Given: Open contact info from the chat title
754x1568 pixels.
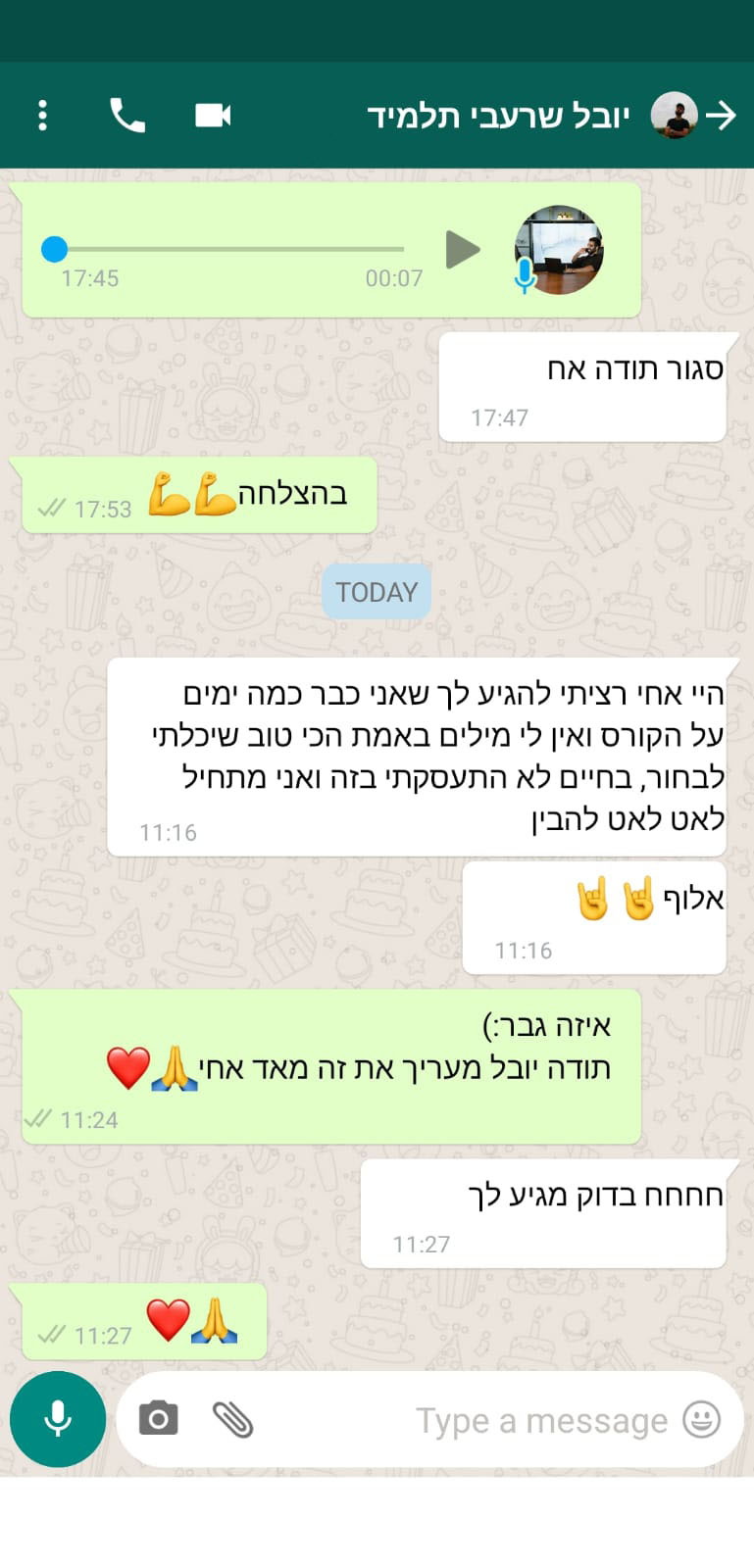Looking at the screenshot, I should click(498, 116).
